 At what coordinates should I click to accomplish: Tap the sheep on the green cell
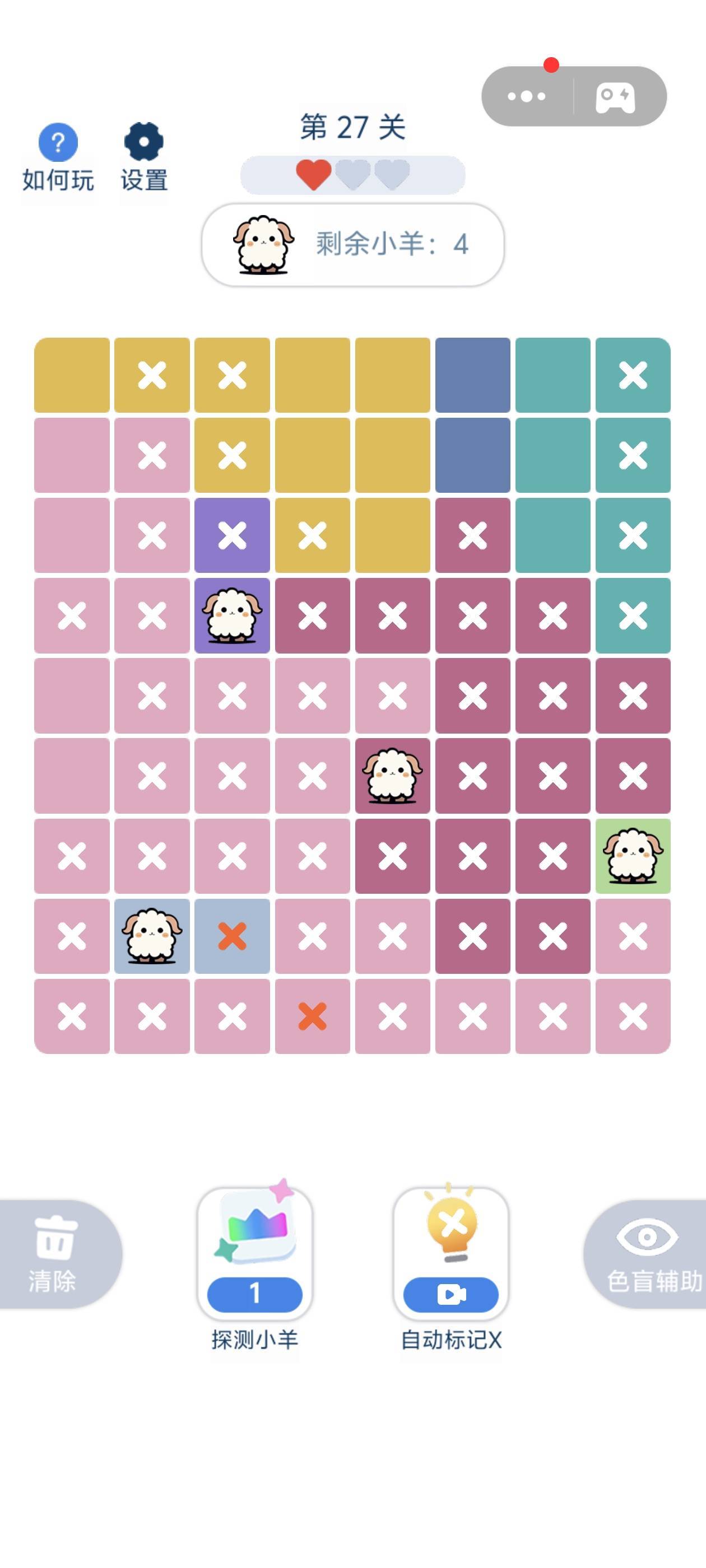[633, 856]
